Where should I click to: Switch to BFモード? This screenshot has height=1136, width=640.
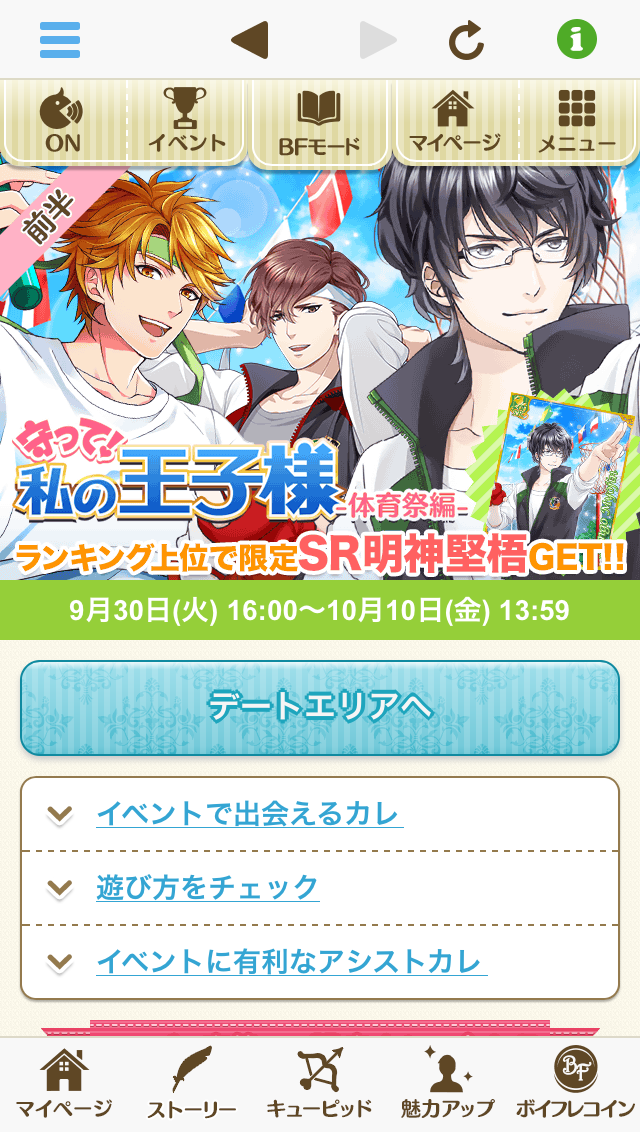coord(319,124)
